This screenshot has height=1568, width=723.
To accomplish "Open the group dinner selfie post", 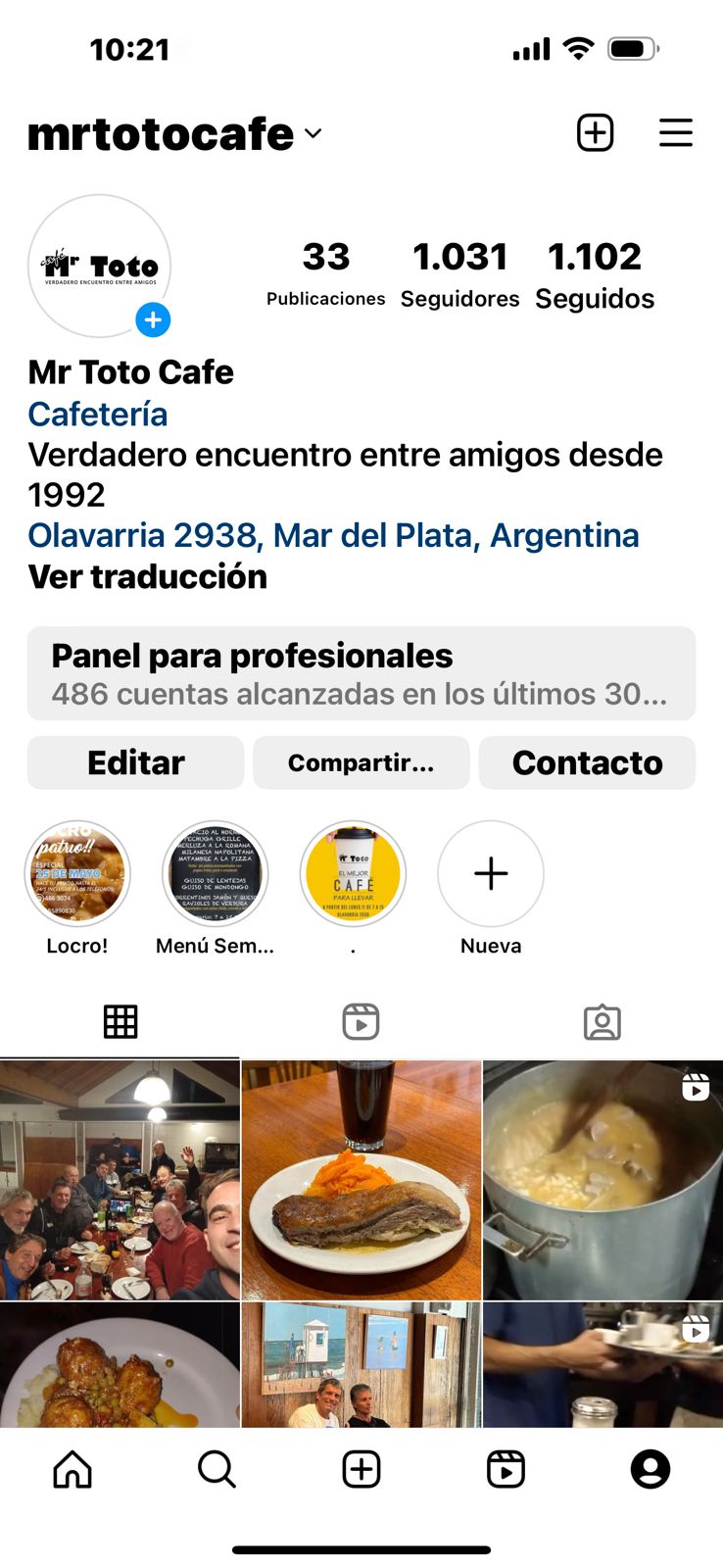I will tap(120, 1180).
